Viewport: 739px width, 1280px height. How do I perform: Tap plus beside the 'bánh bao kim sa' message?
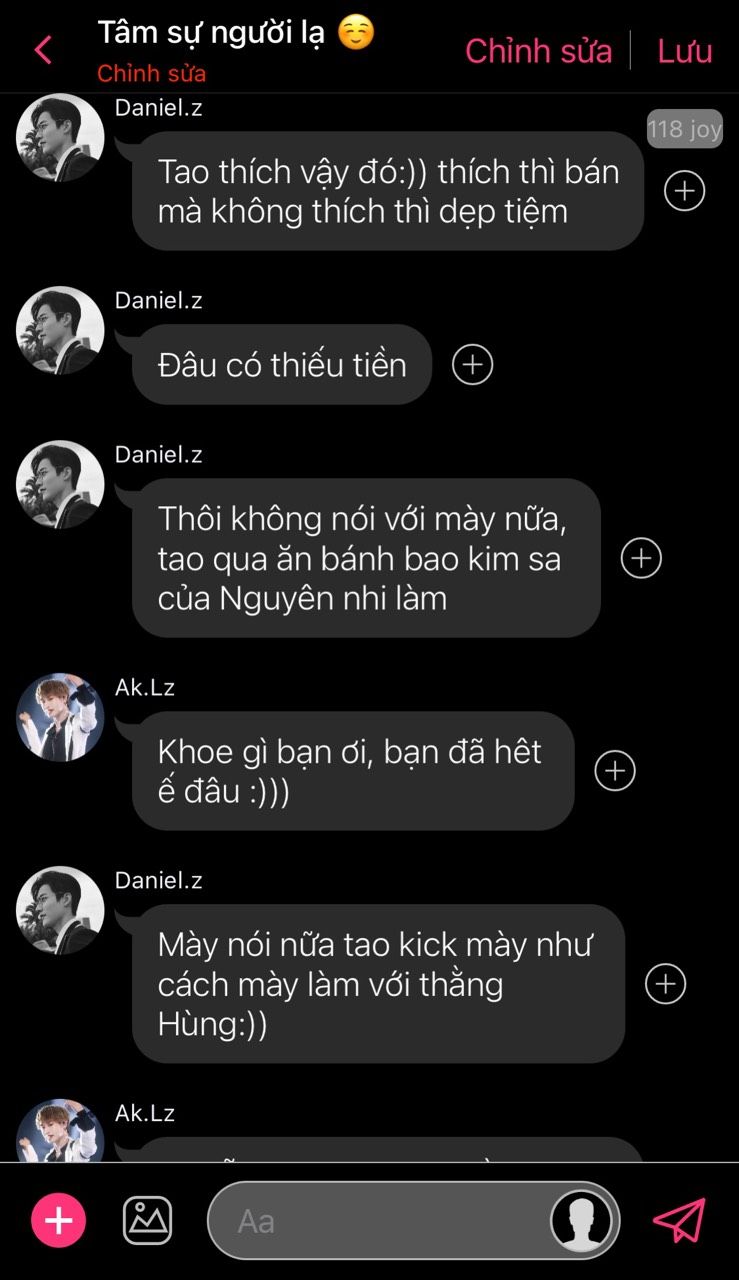[x=641, y=558]
